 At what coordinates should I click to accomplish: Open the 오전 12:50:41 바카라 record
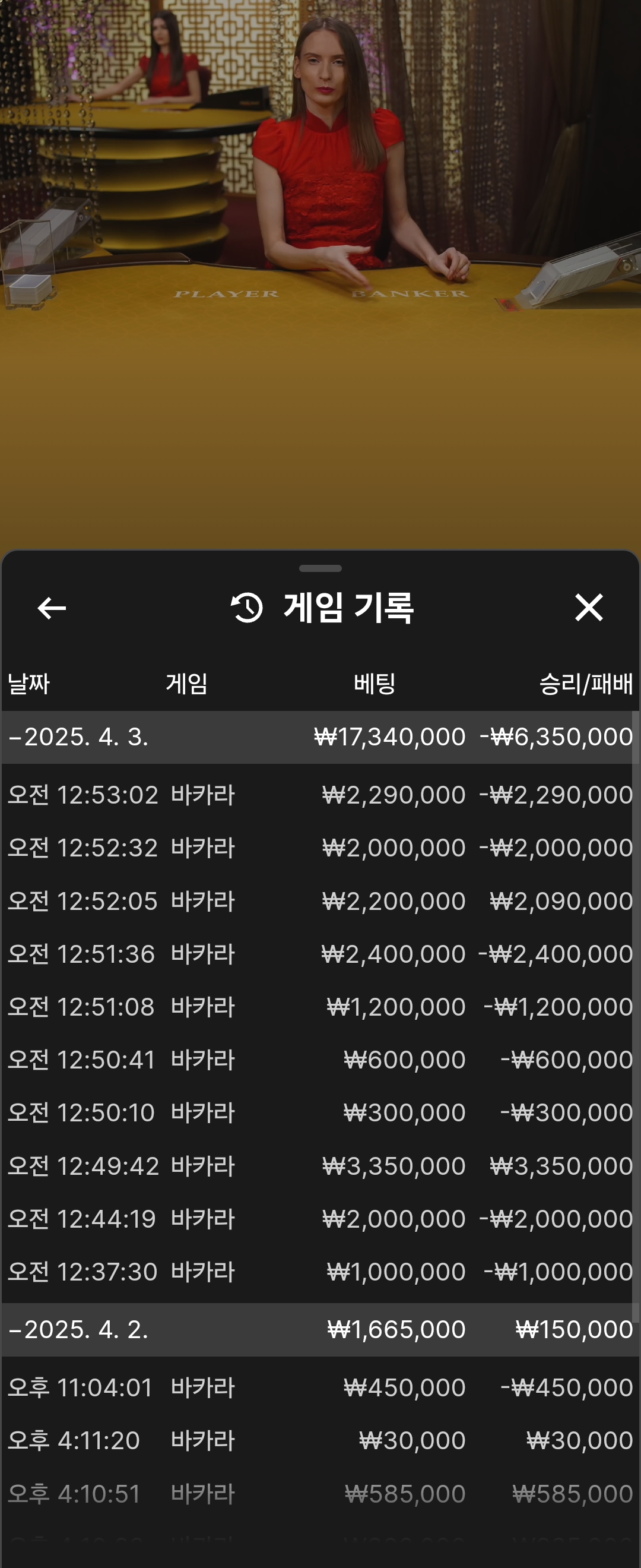320,1060
